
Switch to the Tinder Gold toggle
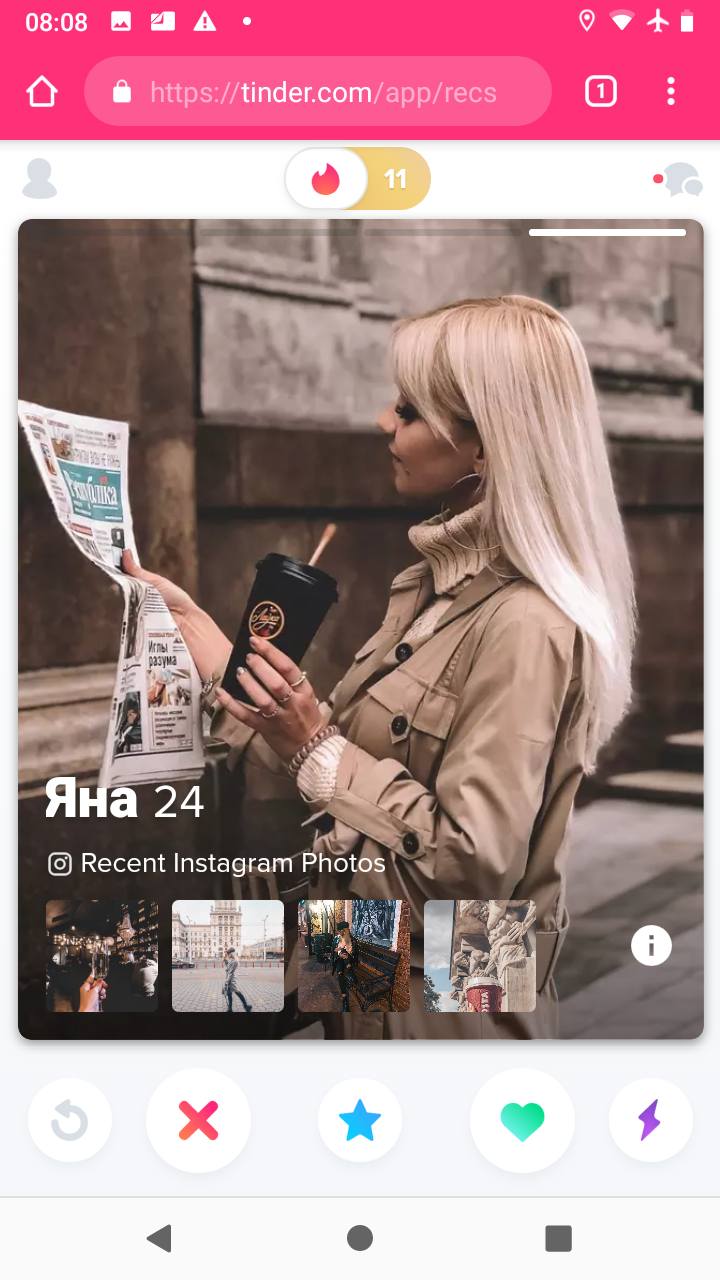tap(396, 179)
